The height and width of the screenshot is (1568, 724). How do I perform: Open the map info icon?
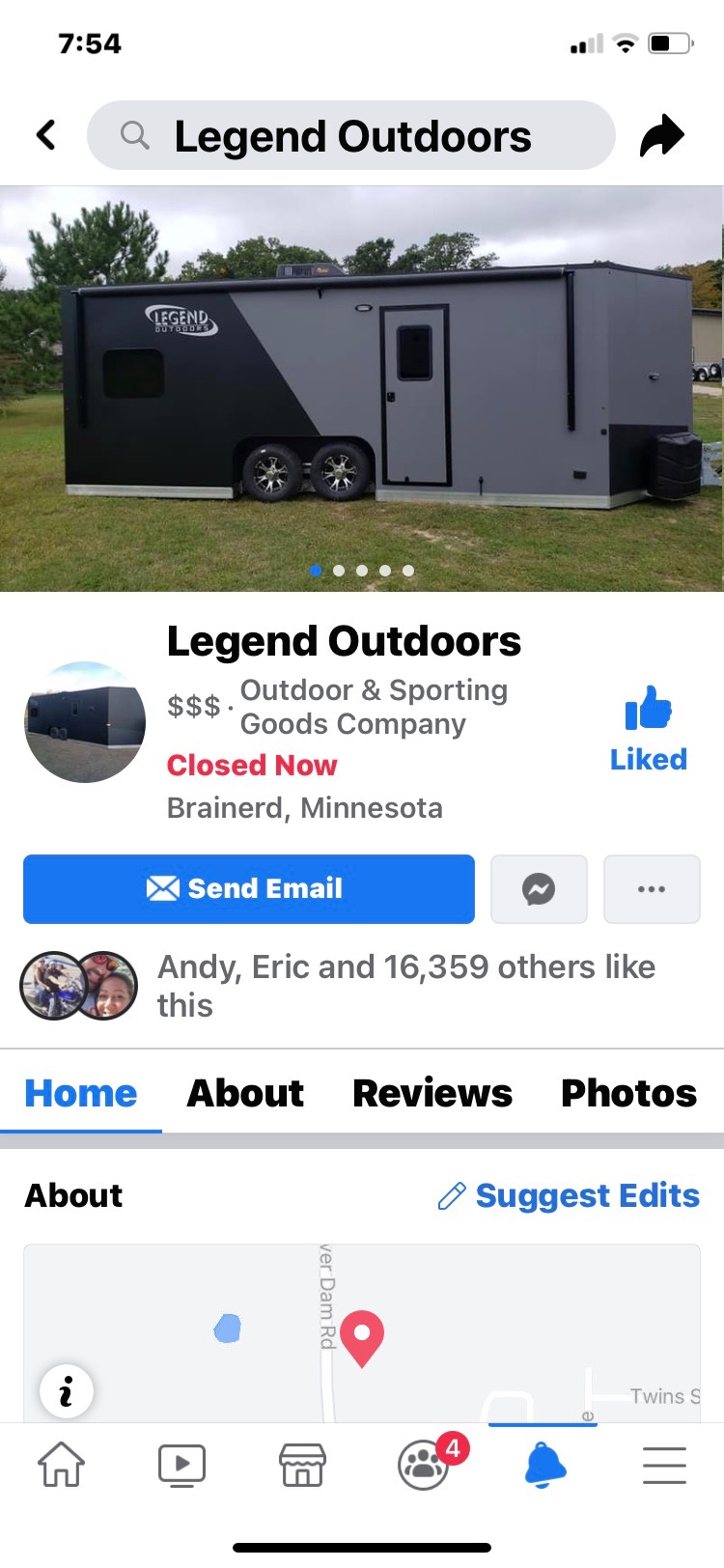tap(67, 1391)
